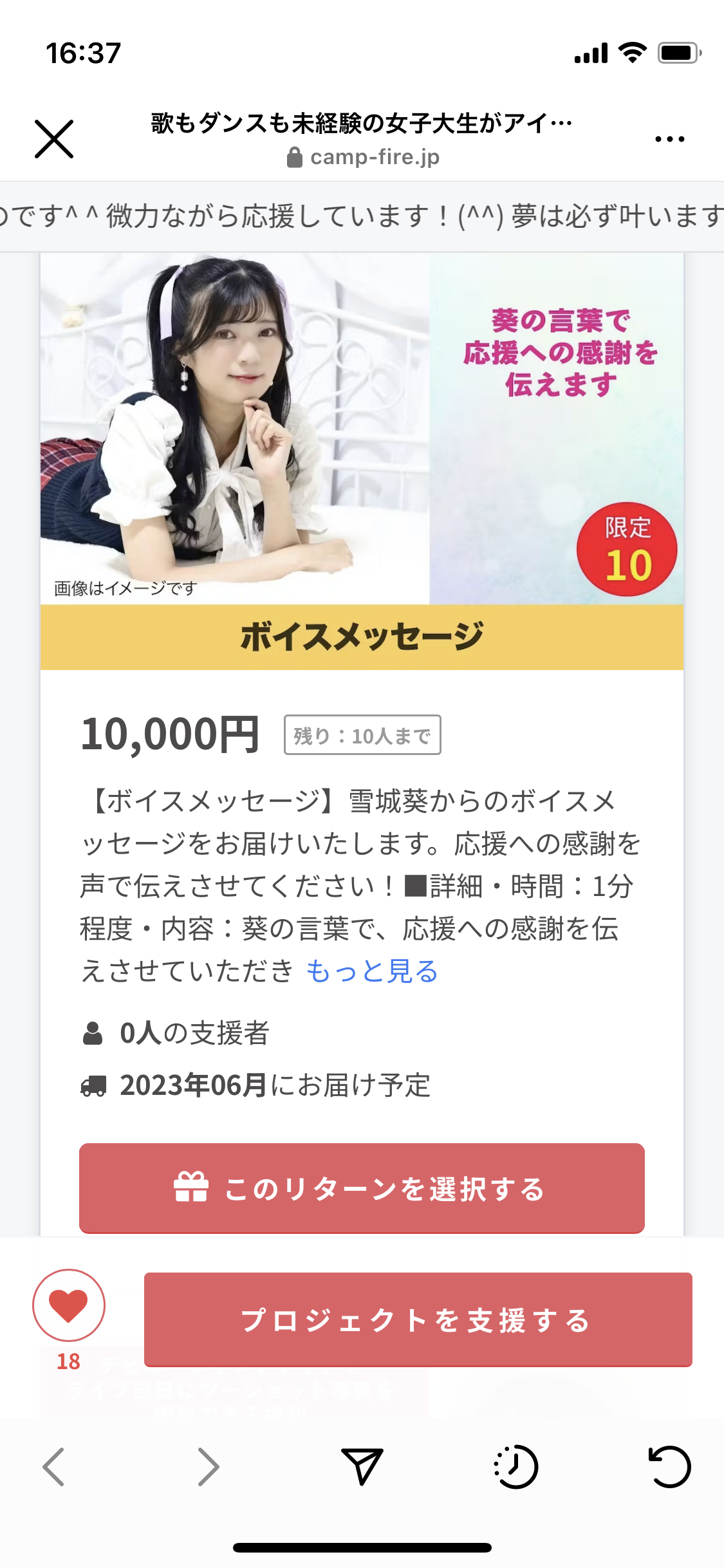The image size is (724, 1568).
Task: Open browsing history clock icon
Action: click(x=515, y=1467)
